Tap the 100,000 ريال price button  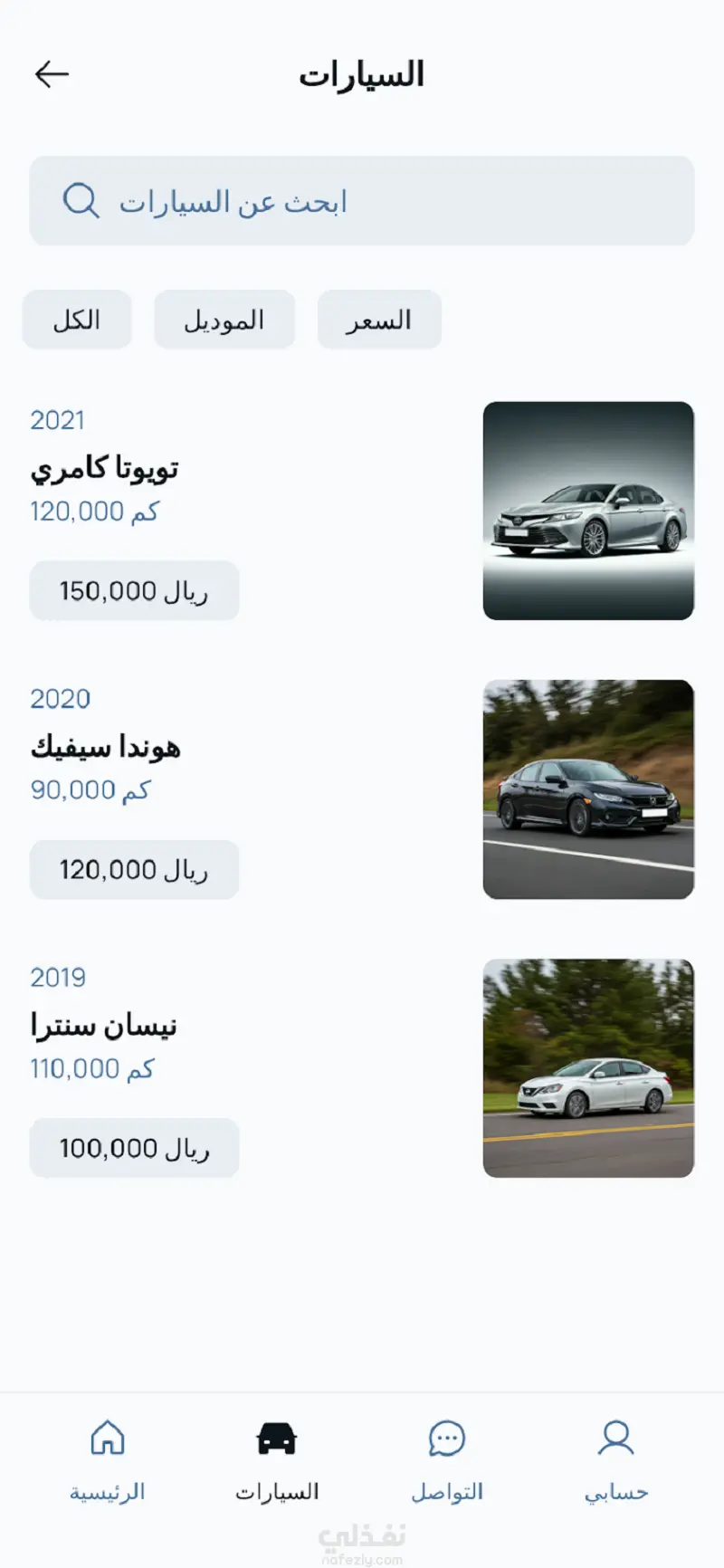134,1148
